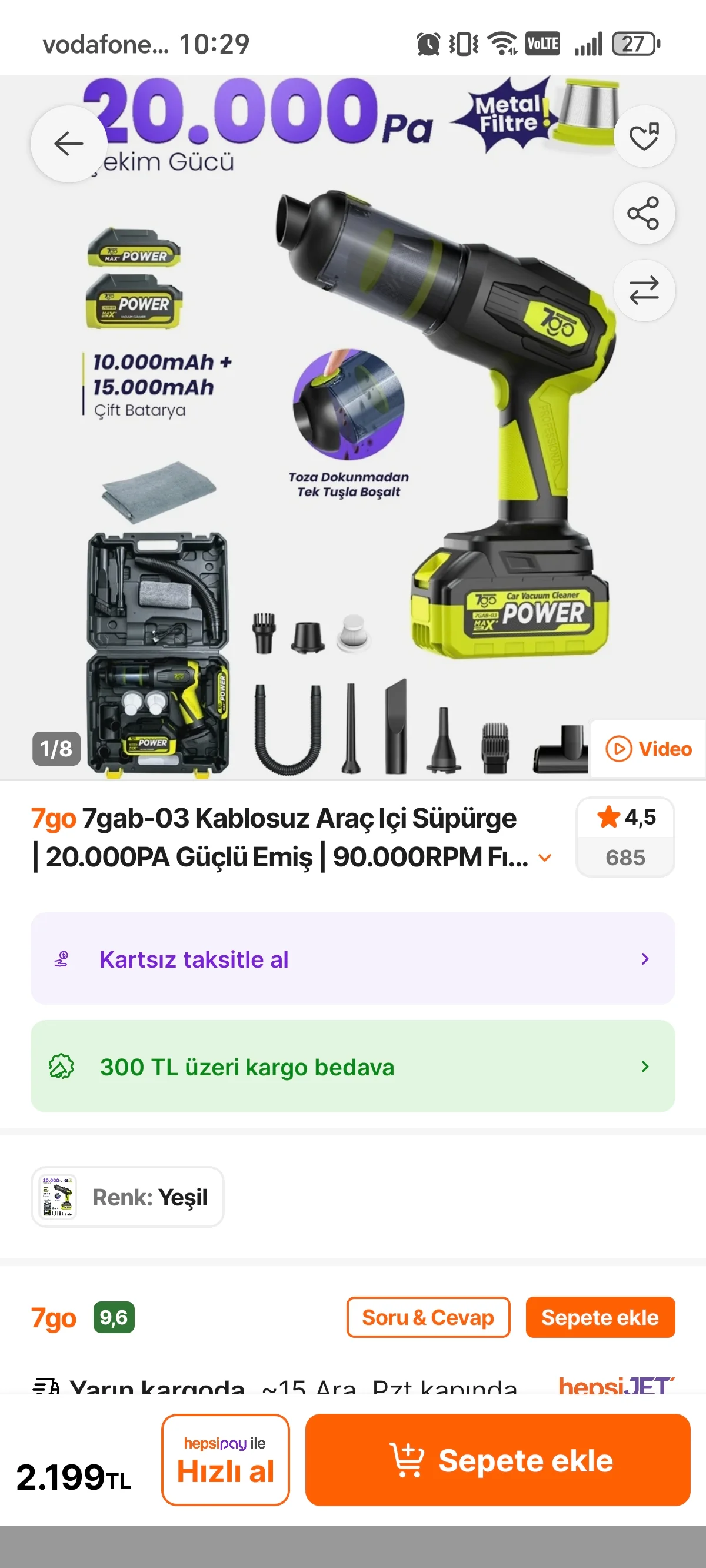Open the 4,5 star rating reviews

pos(625,836)
